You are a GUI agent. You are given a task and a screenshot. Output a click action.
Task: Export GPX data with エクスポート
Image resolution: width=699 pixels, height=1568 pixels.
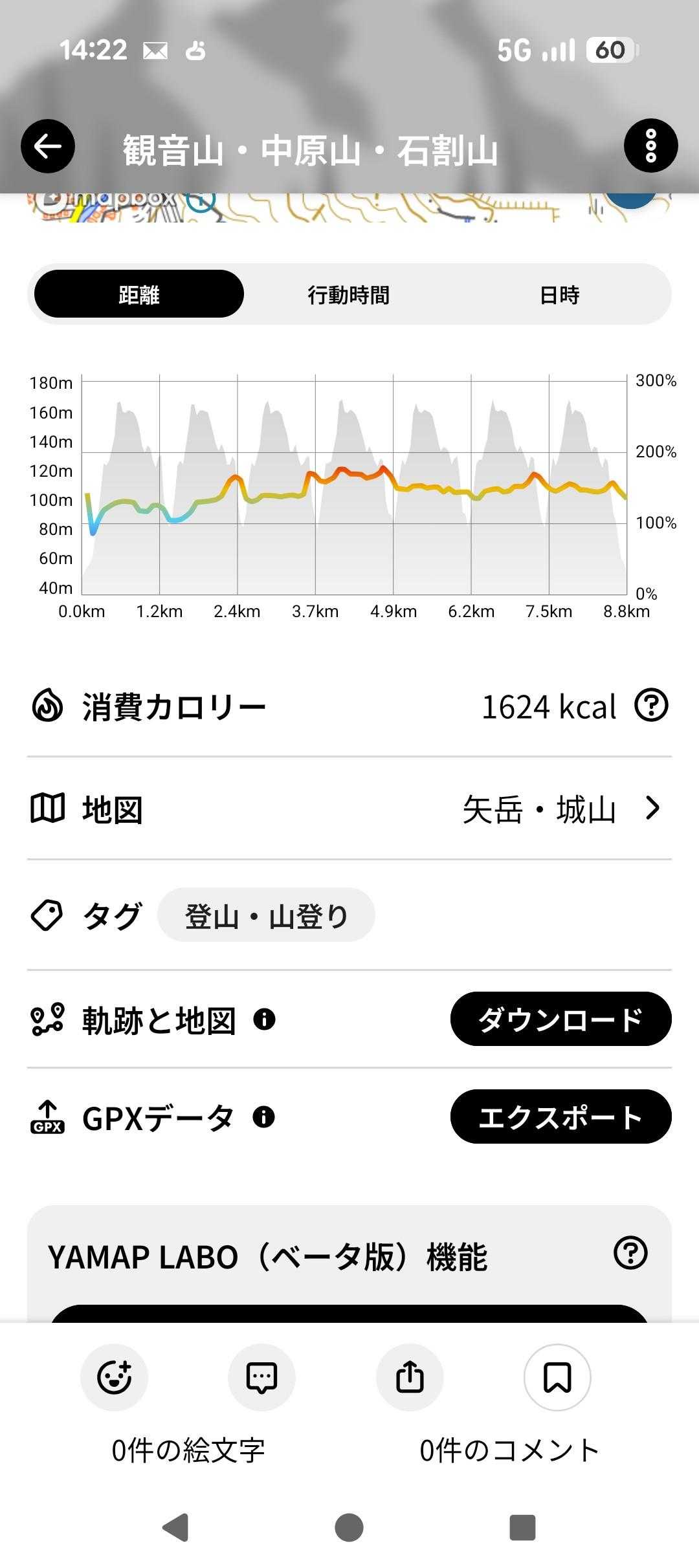[x=560, y=1117]
